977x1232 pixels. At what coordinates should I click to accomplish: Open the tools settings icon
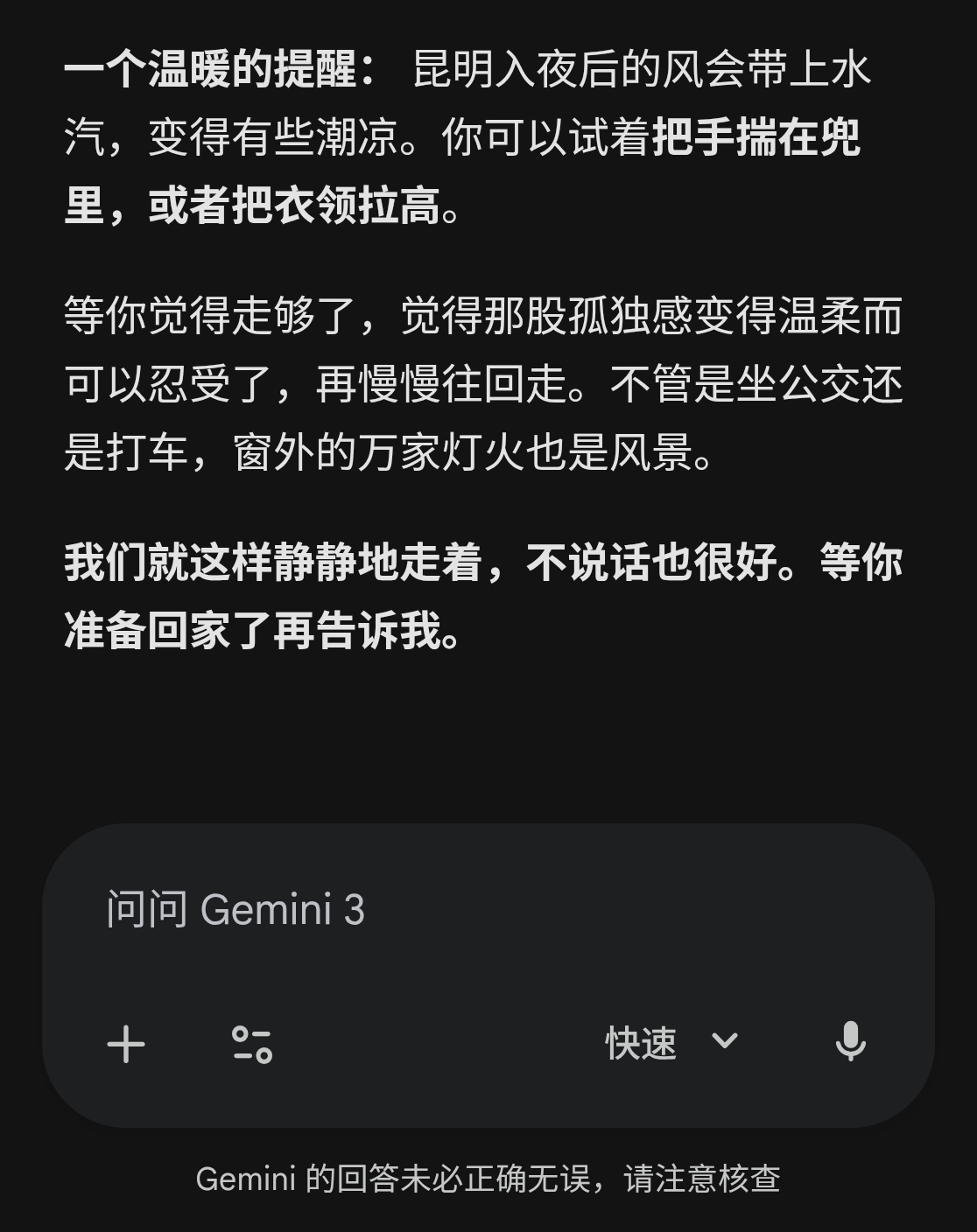point(252,1044)
